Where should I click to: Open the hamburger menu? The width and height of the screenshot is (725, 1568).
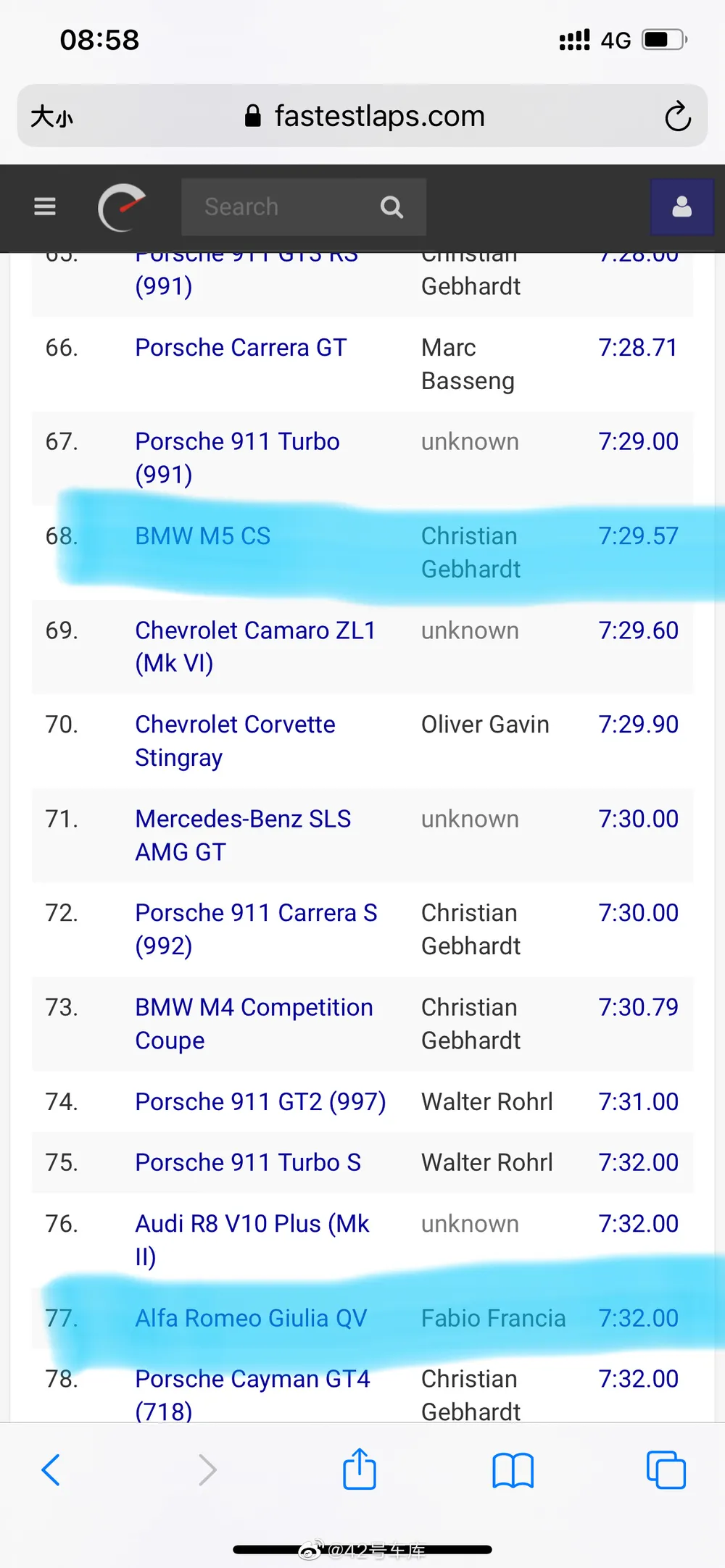45,207
